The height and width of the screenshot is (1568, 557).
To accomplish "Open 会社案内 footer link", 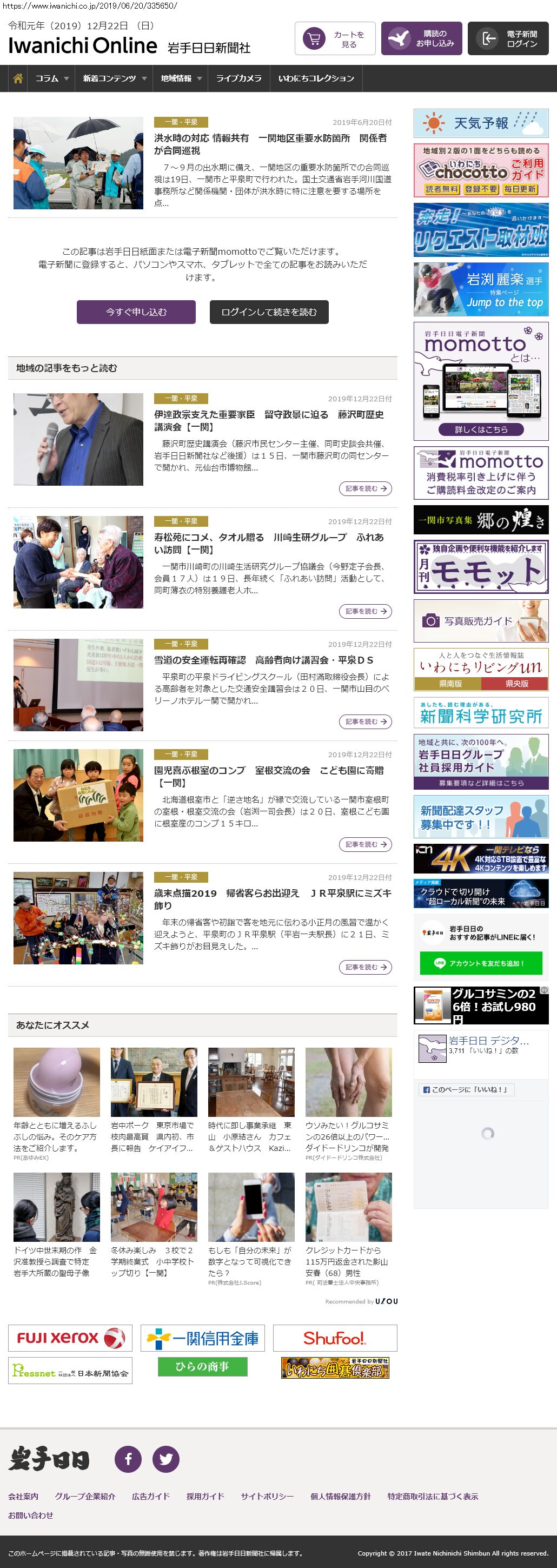I will pyautogui.click(x=23, y=1496).
